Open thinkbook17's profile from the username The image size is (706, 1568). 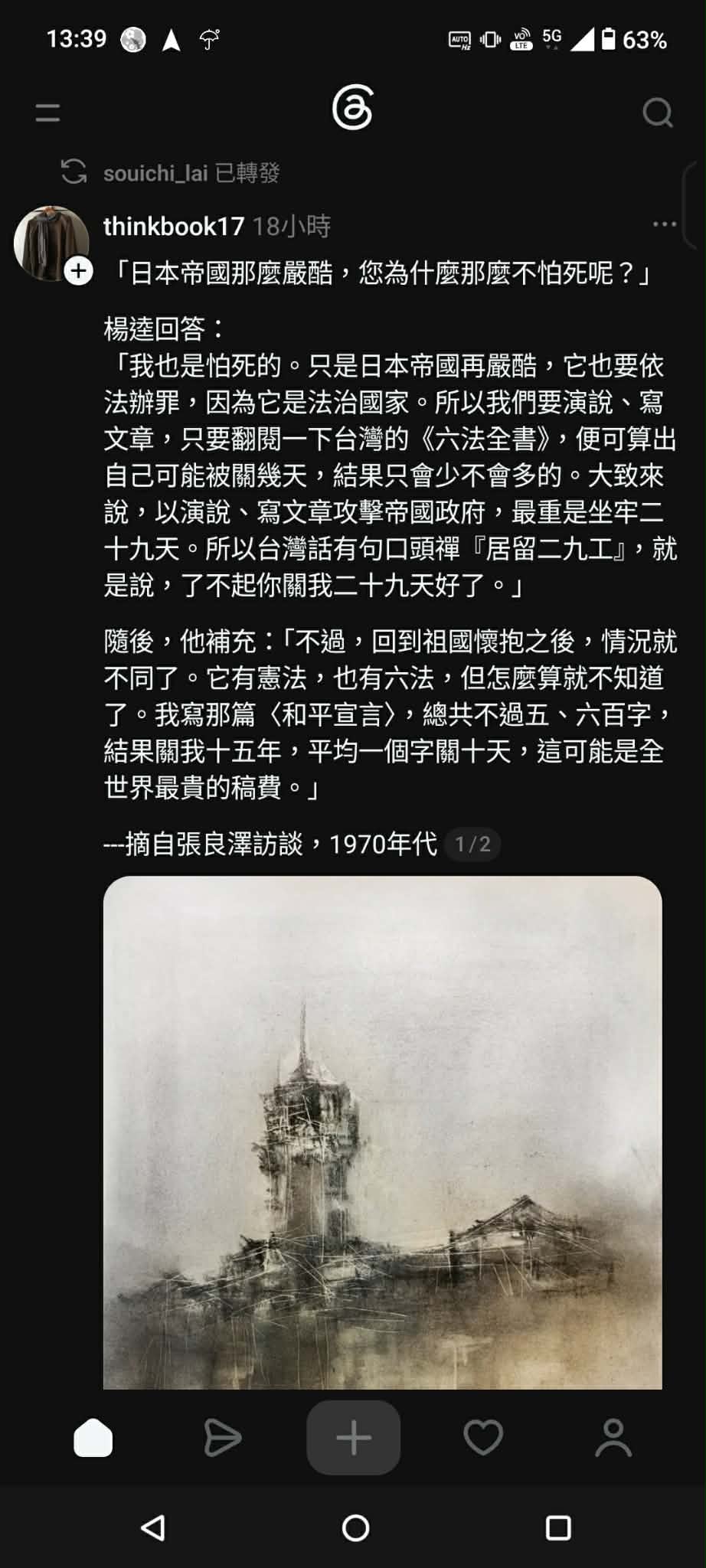(174, 227)
